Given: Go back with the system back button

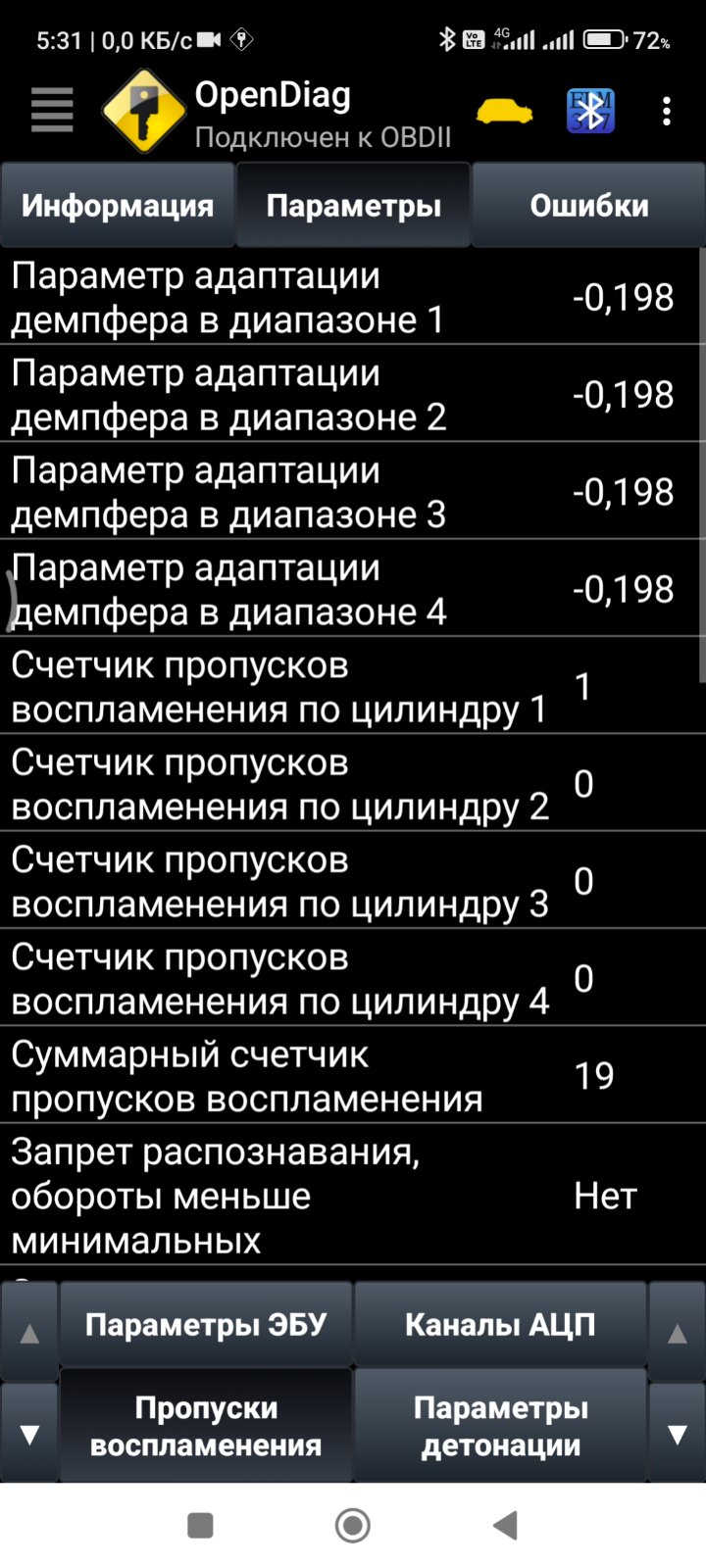Looking at the screenshot, I should [x=505, y=1525].
